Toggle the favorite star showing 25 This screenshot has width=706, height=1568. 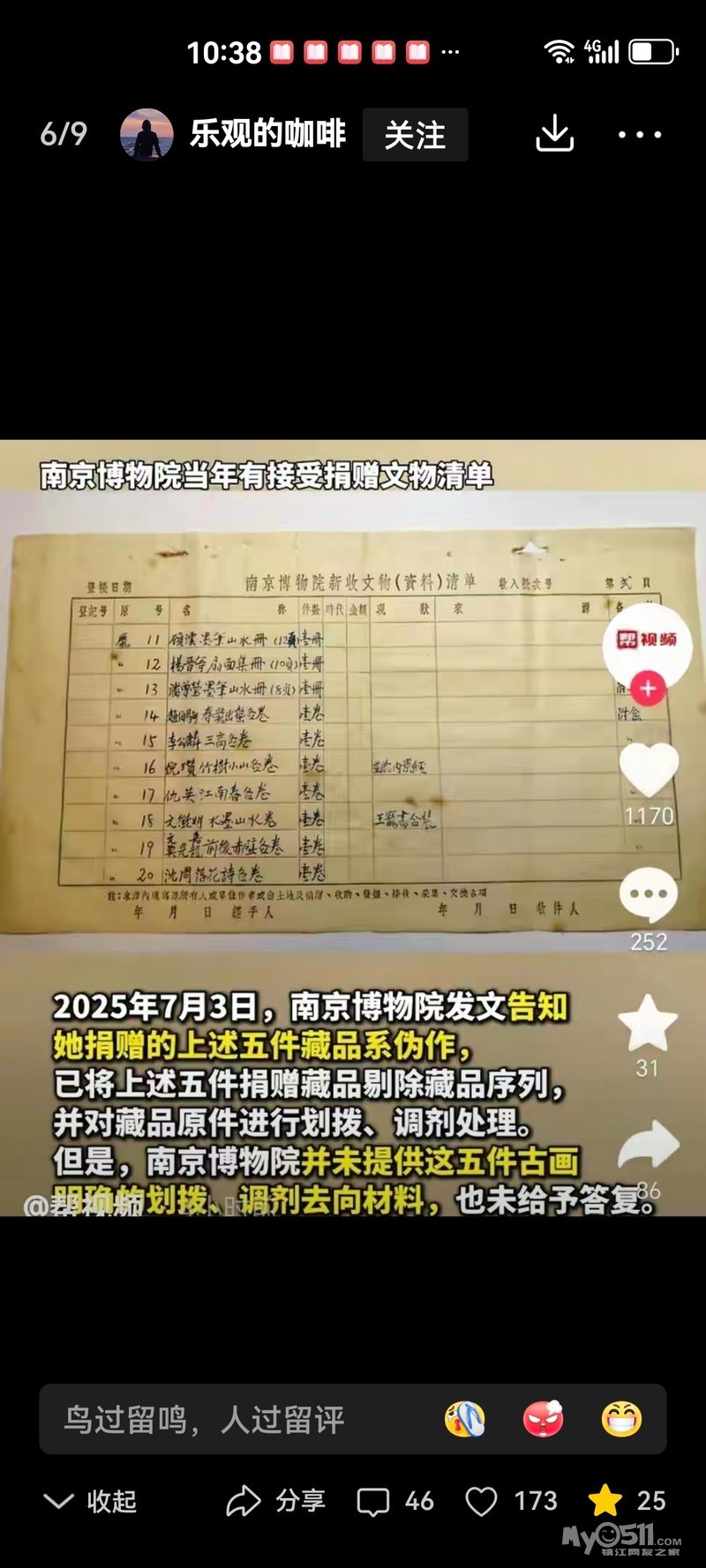click(627, 1501)
